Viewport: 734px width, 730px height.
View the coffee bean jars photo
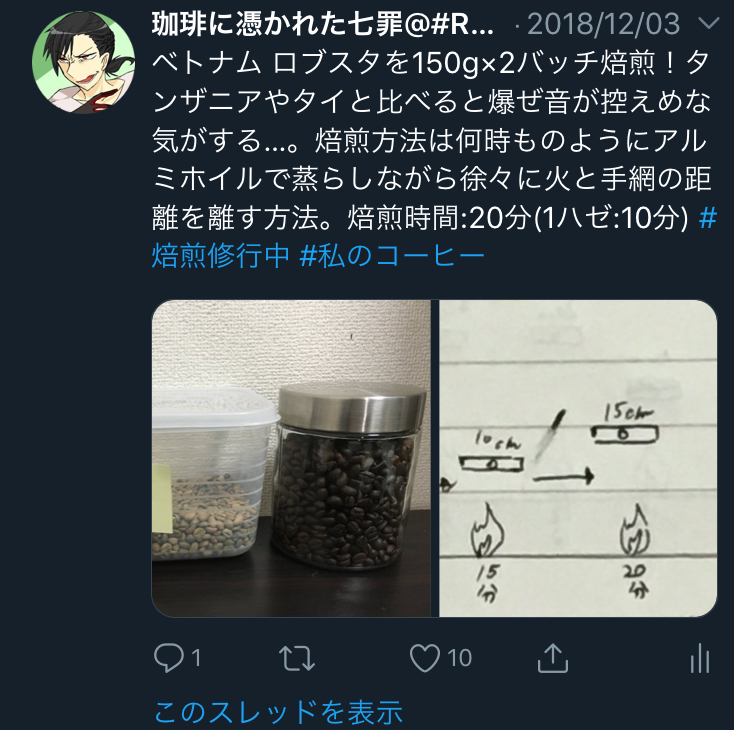click(x=291, y=458)
